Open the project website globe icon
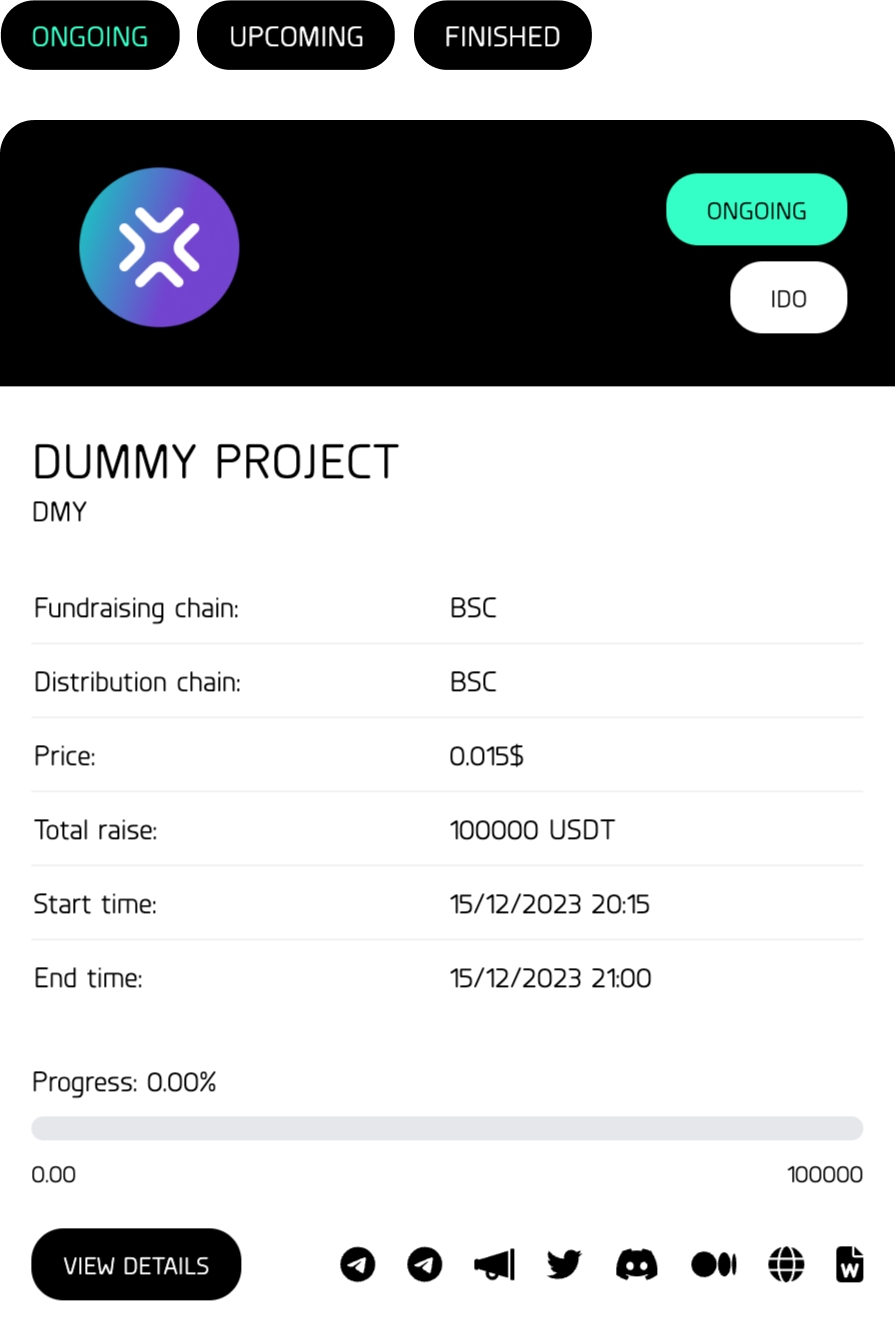Image resolution: width=895 pixels, height=1333 pixels. pos(786,1265)
